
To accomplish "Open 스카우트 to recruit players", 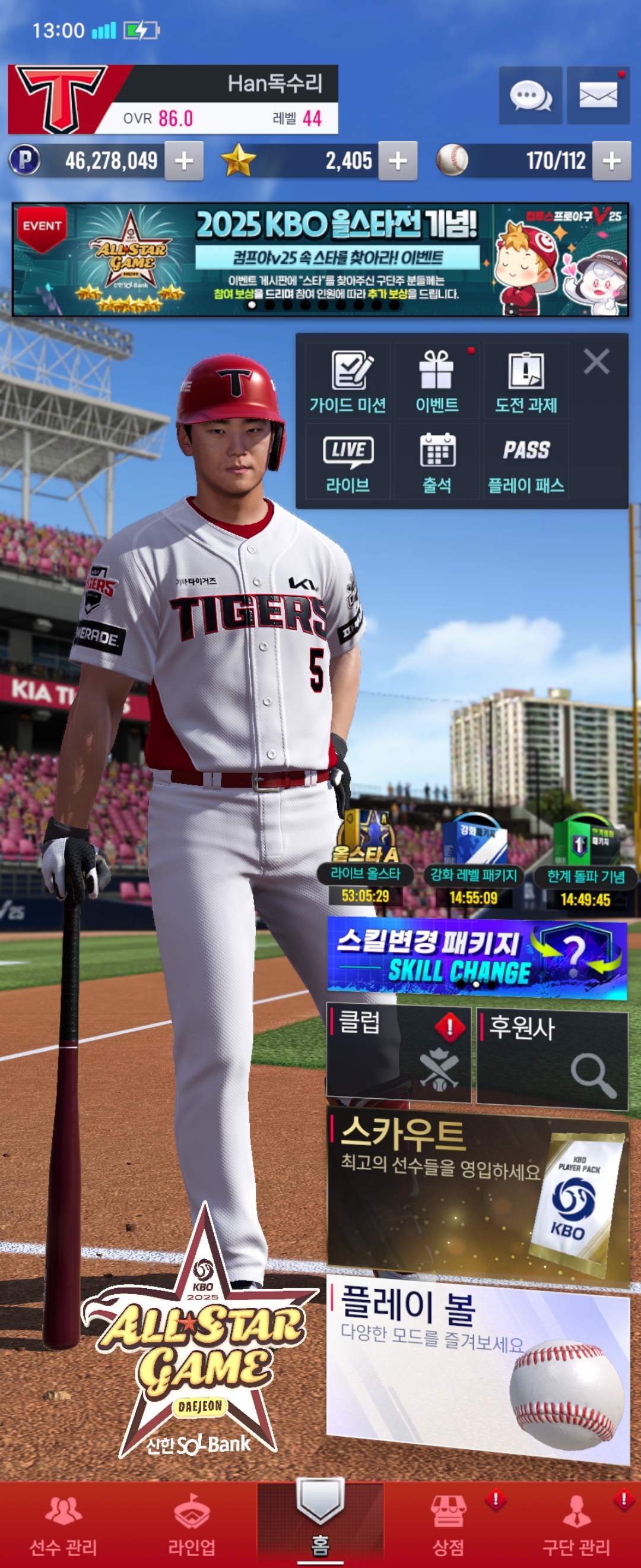I will point(477,1192).
